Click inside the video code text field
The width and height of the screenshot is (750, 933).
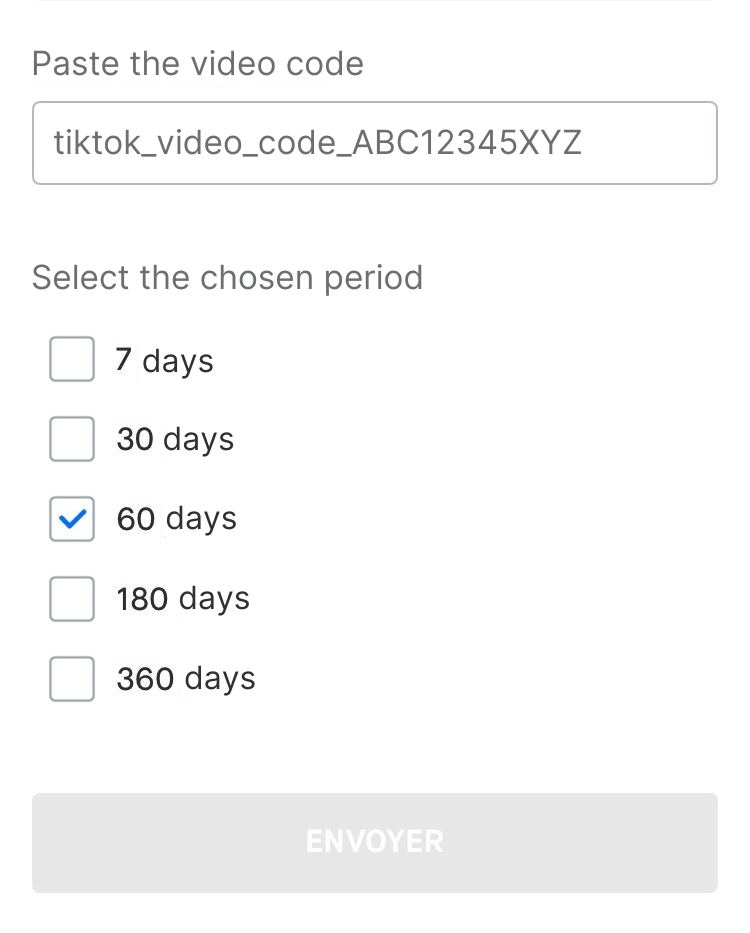coord(375,143)
